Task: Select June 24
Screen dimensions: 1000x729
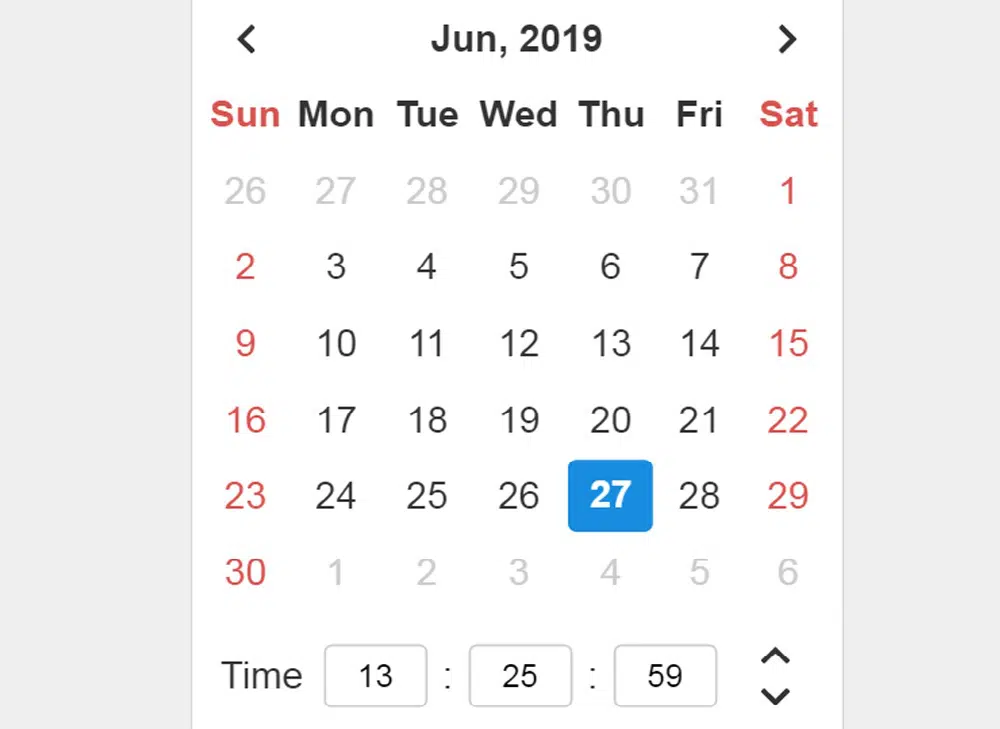Action: pos(336,496)
